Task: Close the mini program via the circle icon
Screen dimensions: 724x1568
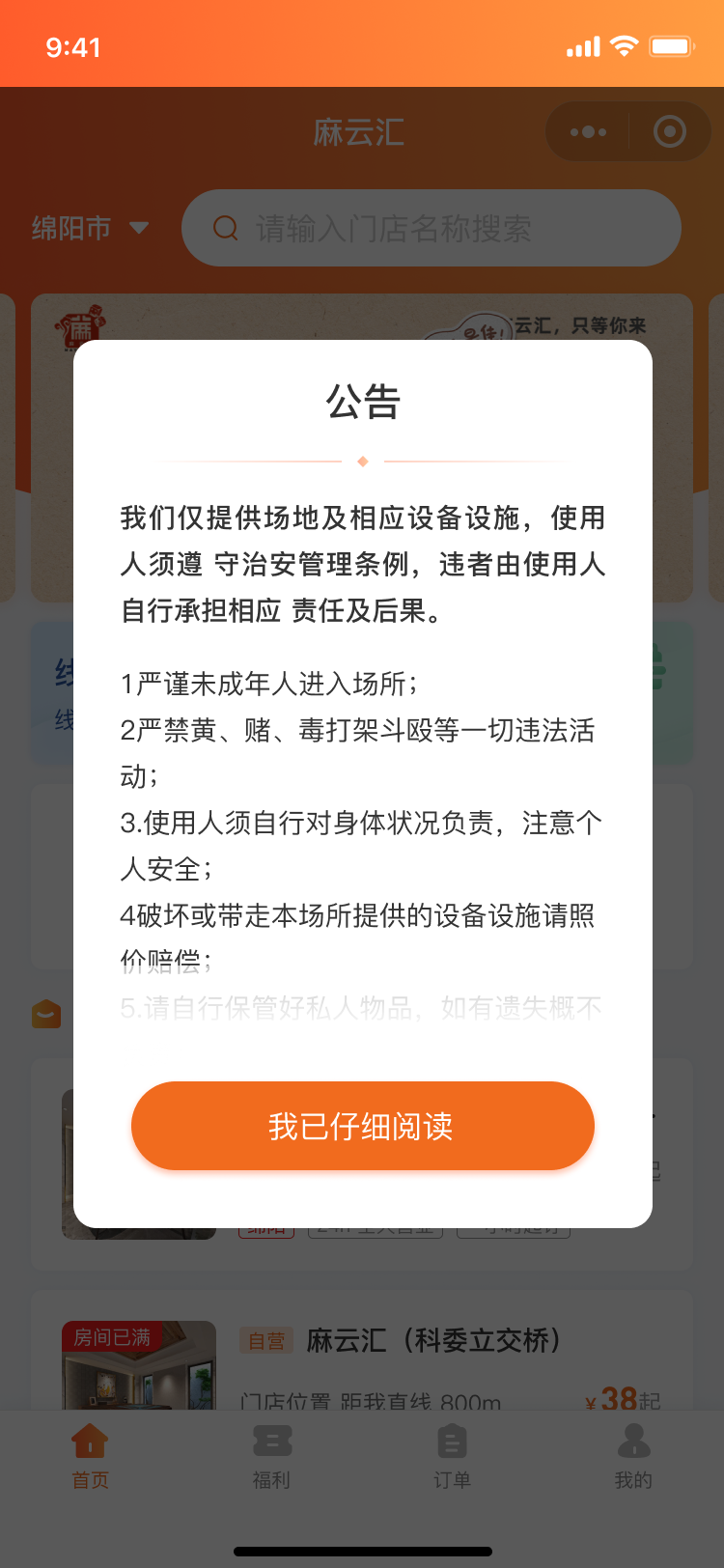Action: tap(669, 131)
